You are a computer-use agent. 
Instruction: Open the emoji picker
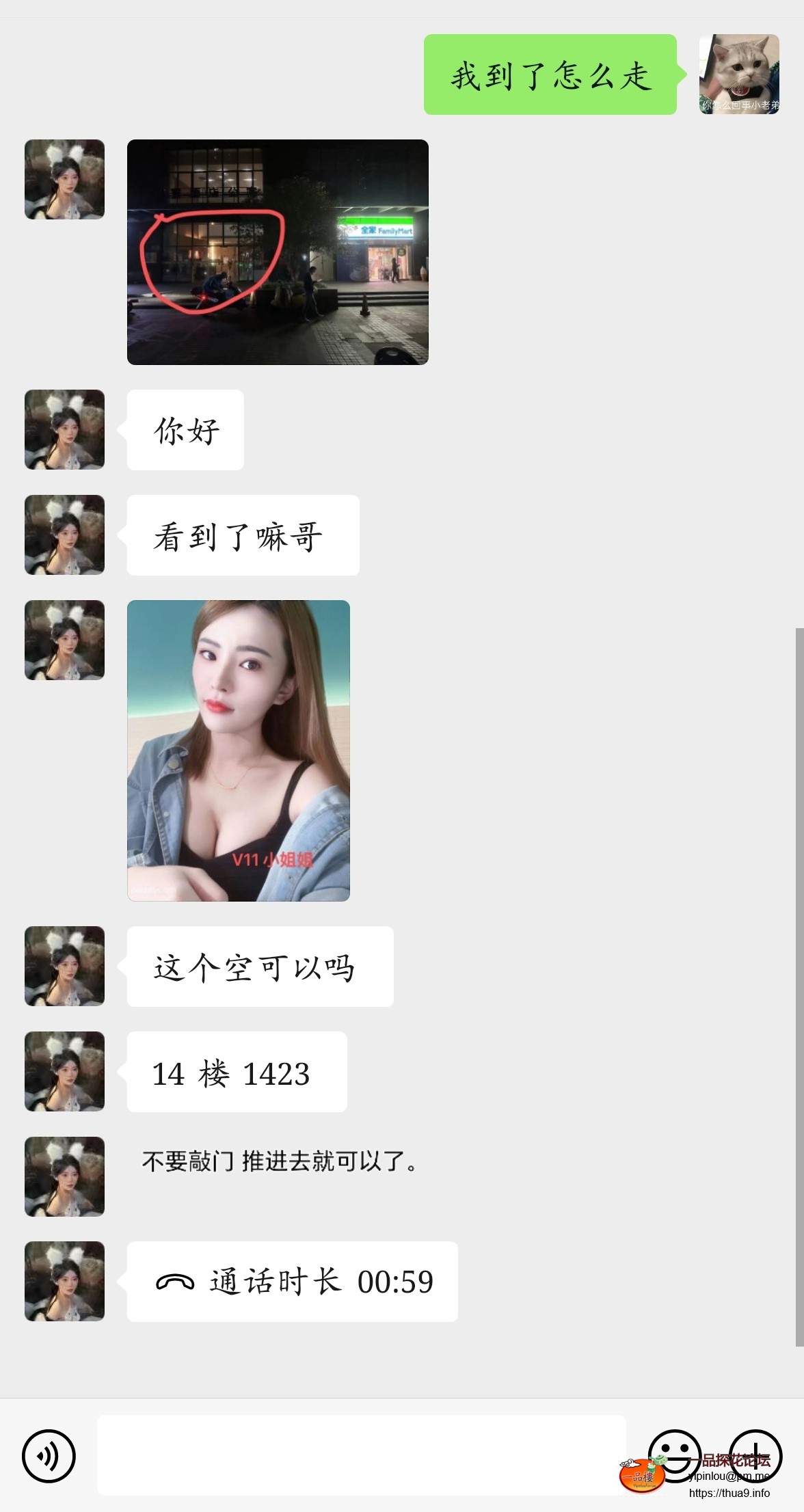coord(674,1455)
